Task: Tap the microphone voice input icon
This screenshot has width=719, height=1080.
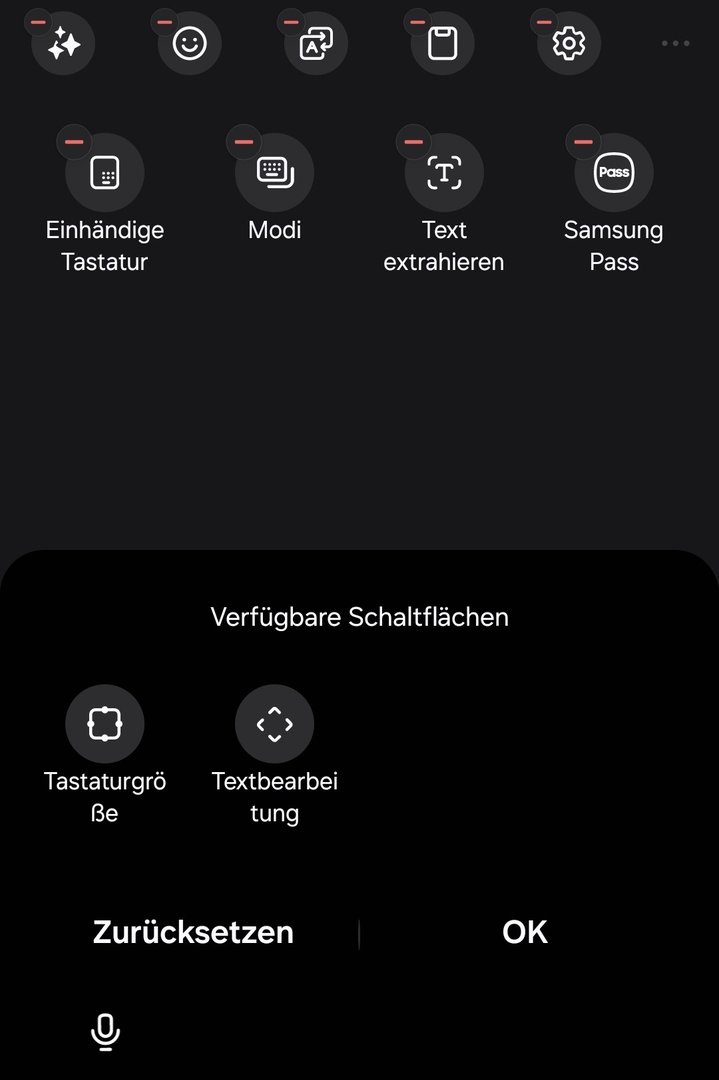Action: [105, 1031]
